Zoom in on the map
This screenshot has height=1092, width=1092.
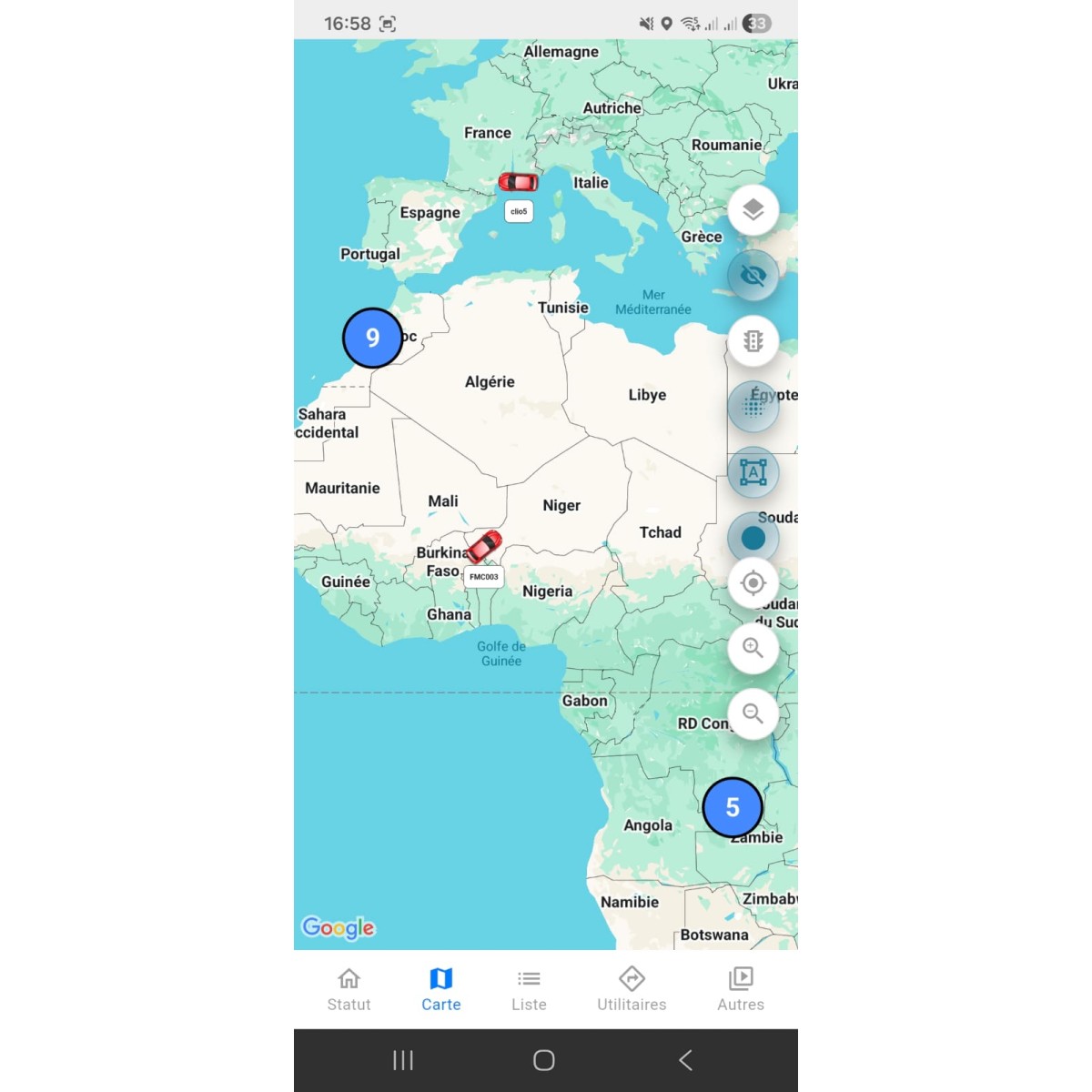(x=753, y=648)
